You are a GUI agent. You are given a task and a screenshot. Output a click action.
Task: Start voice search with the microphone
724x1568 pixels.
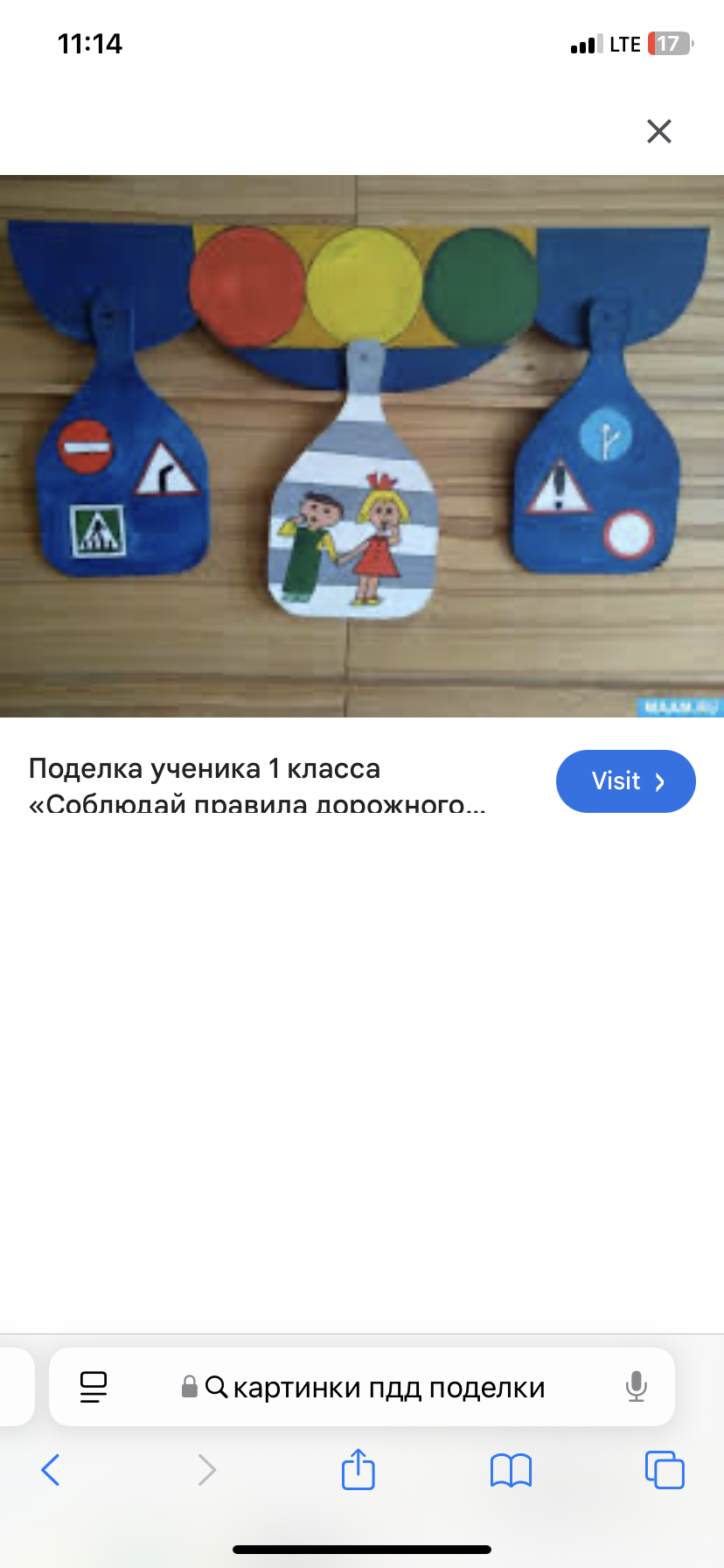coord(637,1387)
